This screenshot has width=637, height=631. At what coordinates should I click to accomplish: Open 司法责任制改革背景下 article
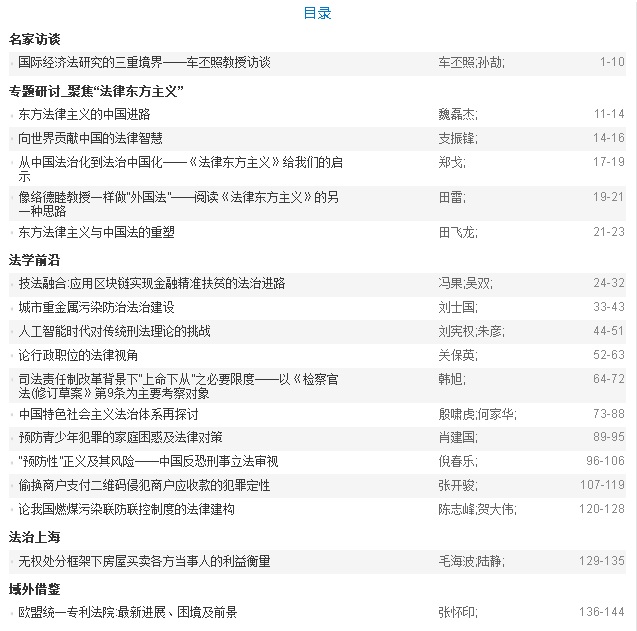(180, 378)
